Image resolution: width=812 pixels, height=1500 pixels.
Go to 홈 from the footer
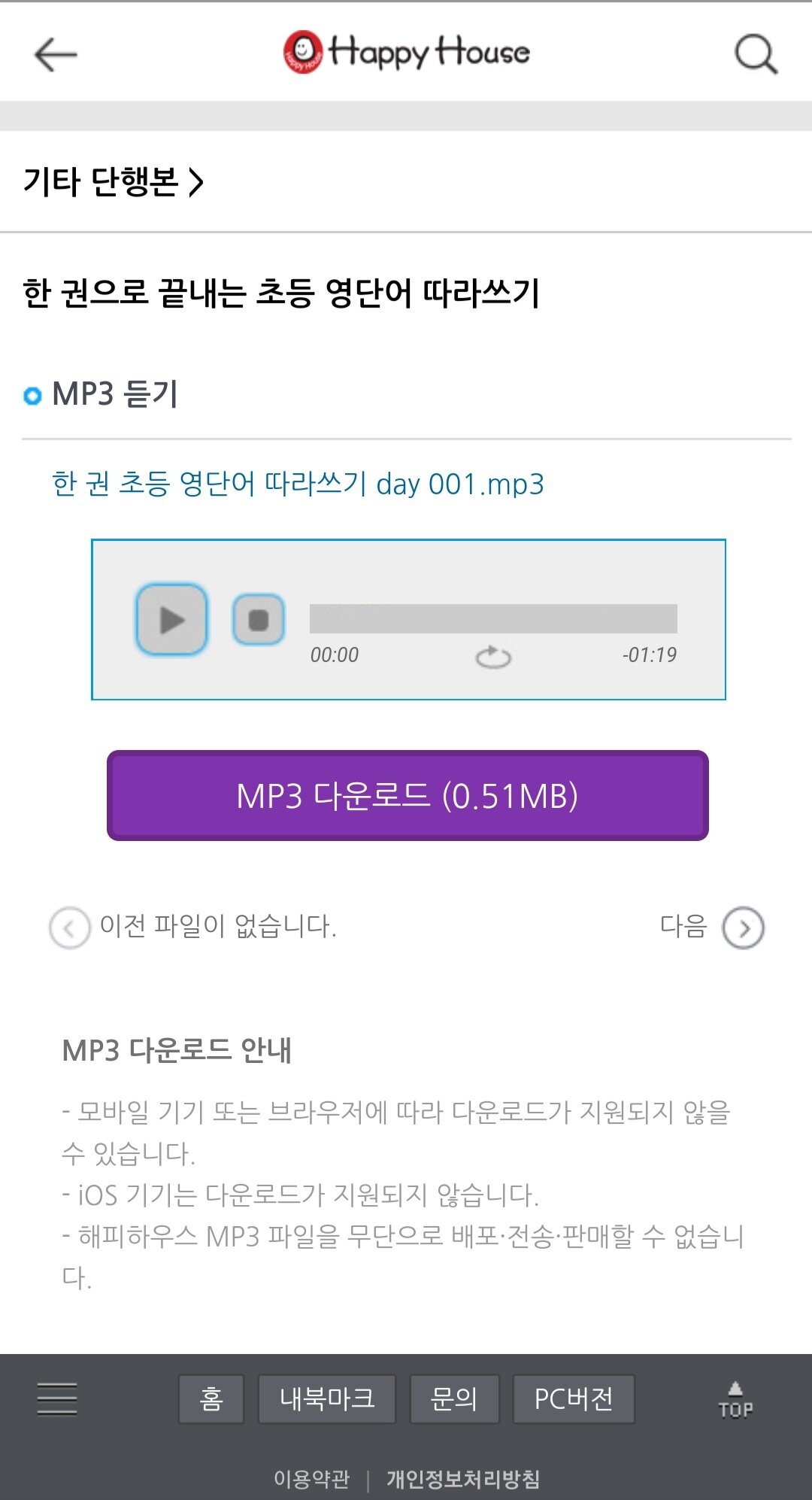coord(211,1399)
